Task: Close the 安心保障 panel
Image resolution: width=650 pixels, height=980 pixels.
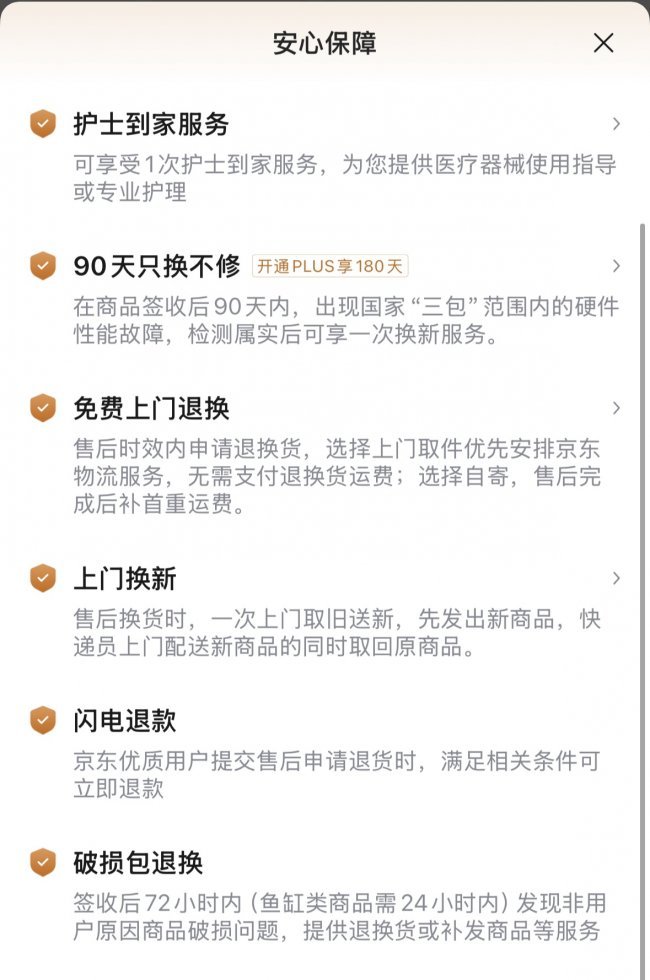Action: tap(603, 43)
